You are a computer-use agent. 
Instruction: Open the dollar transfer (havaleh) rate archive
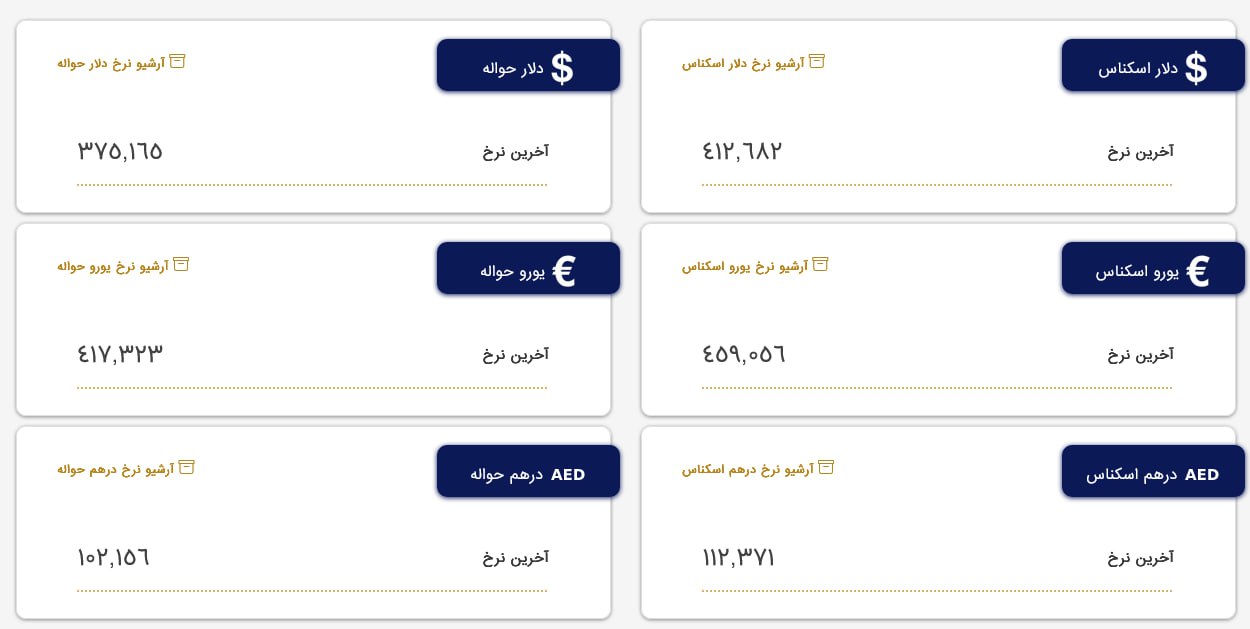click(121, 63)
